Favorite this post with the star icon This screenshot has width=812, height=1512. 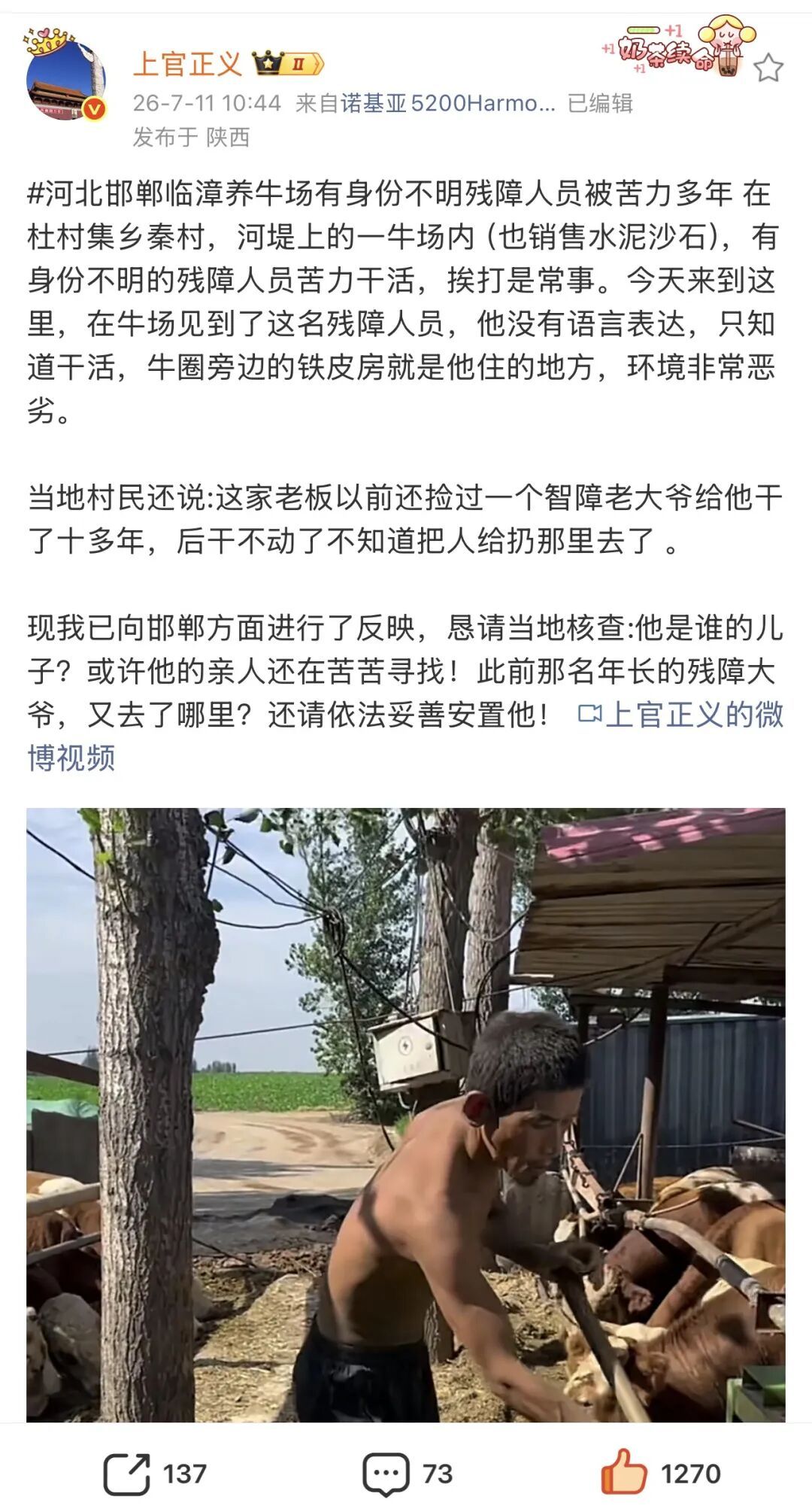point(768,68)
